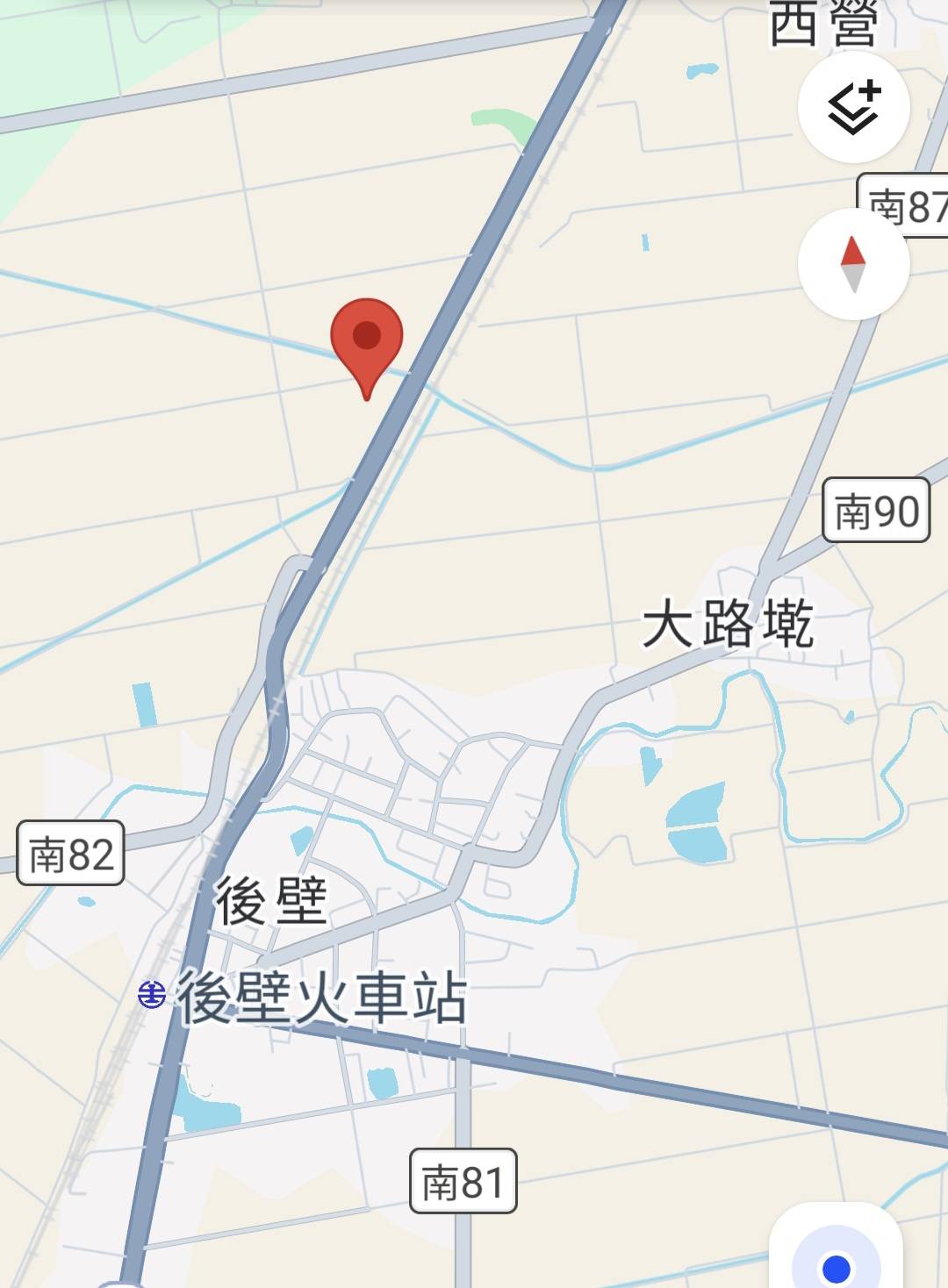Open the map layers button

pos(853,107)
